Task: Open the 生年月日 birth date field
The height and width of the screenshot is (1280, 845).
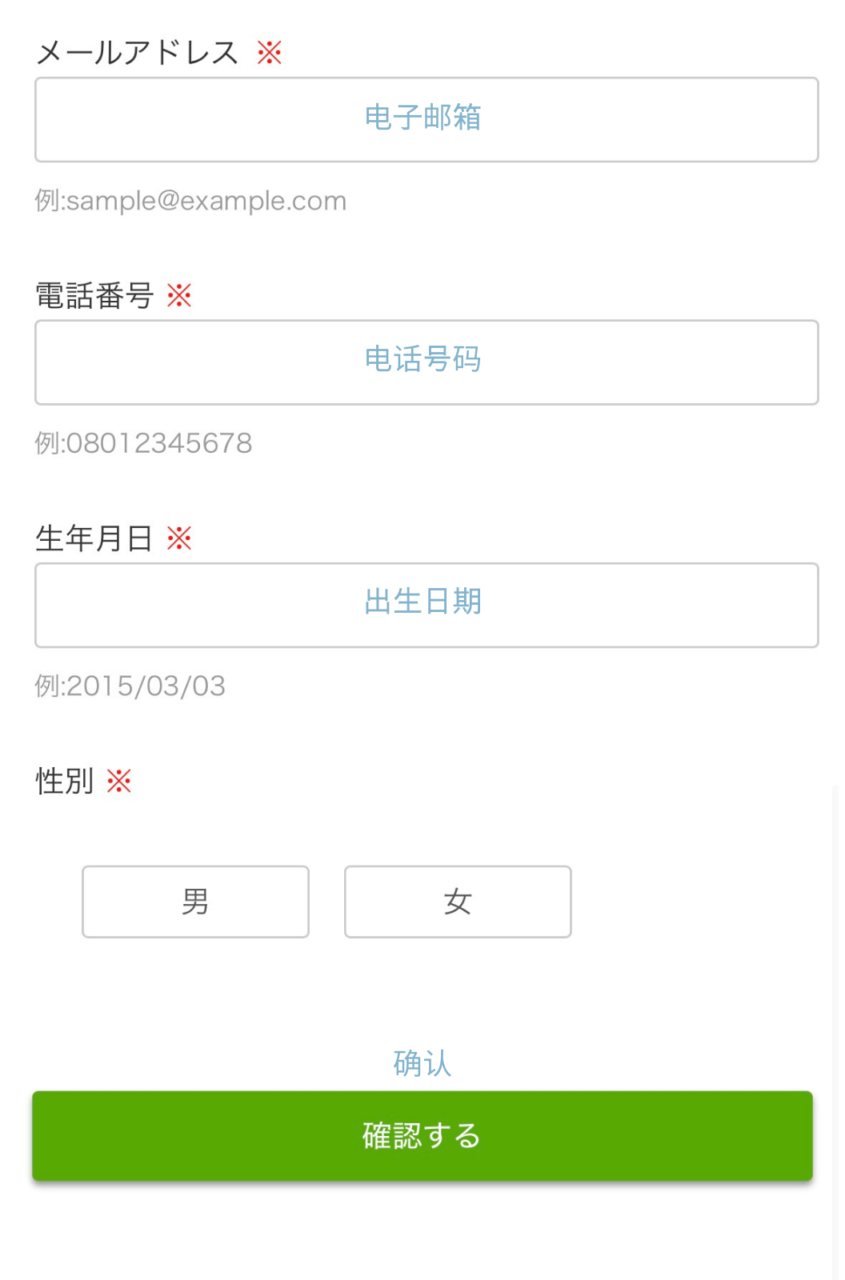Action: click(426, 605)
